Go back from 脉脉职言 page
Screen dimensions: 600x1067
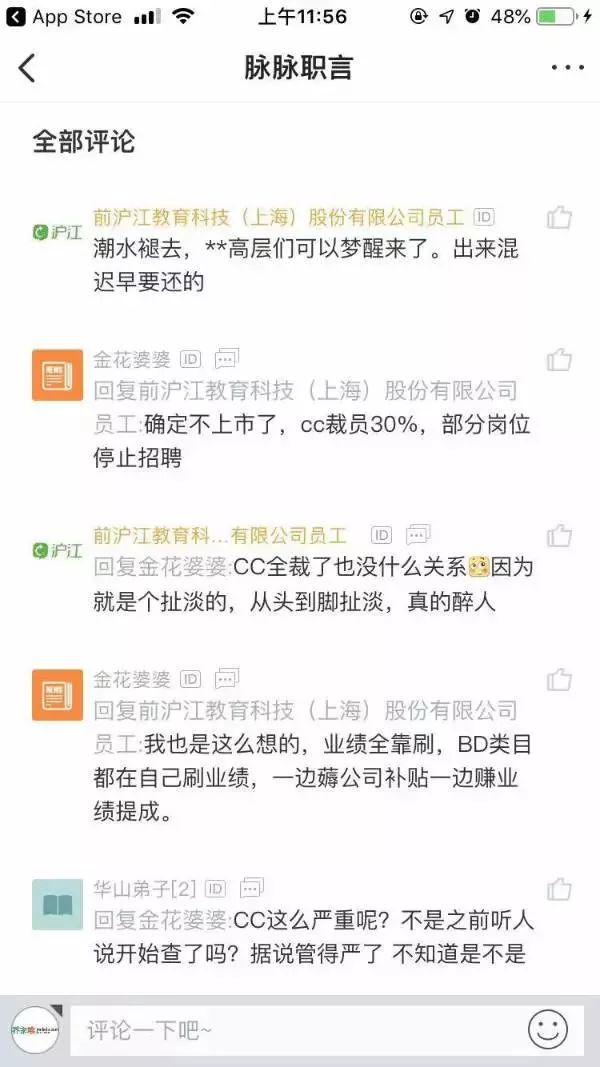click(x=27, y=68)
